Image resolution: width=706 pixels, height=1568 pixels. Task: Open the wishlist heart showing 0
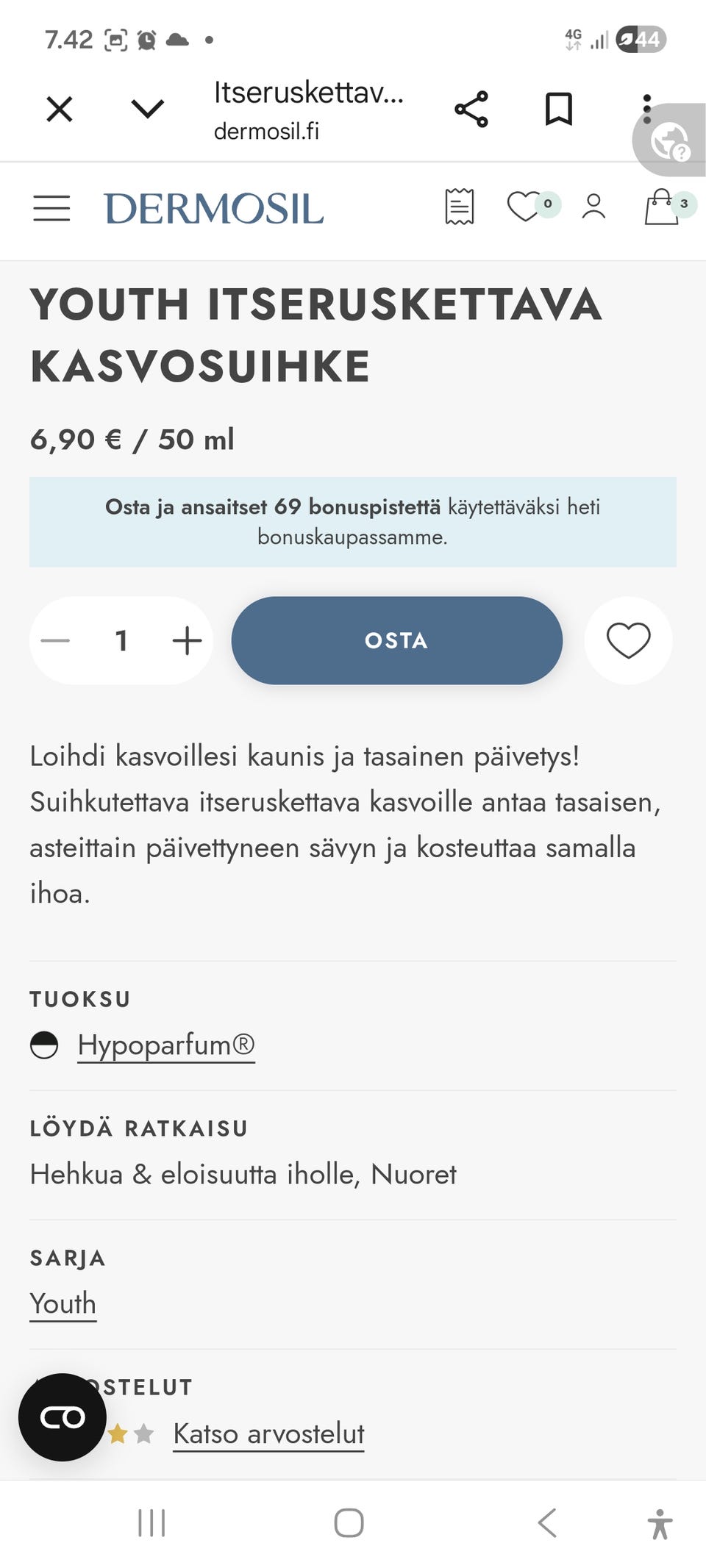point(525,207)
